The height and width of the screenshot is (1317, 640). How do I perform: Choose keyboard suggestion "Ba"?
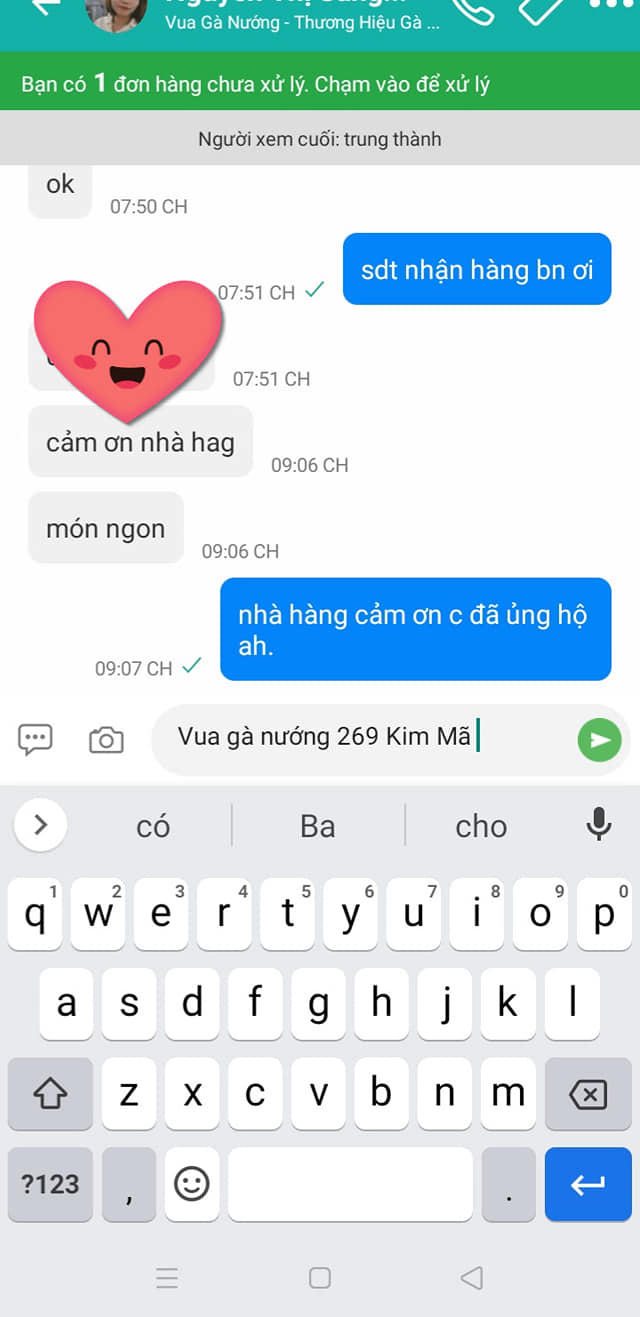pyautogui.click(x=318, y=826)
